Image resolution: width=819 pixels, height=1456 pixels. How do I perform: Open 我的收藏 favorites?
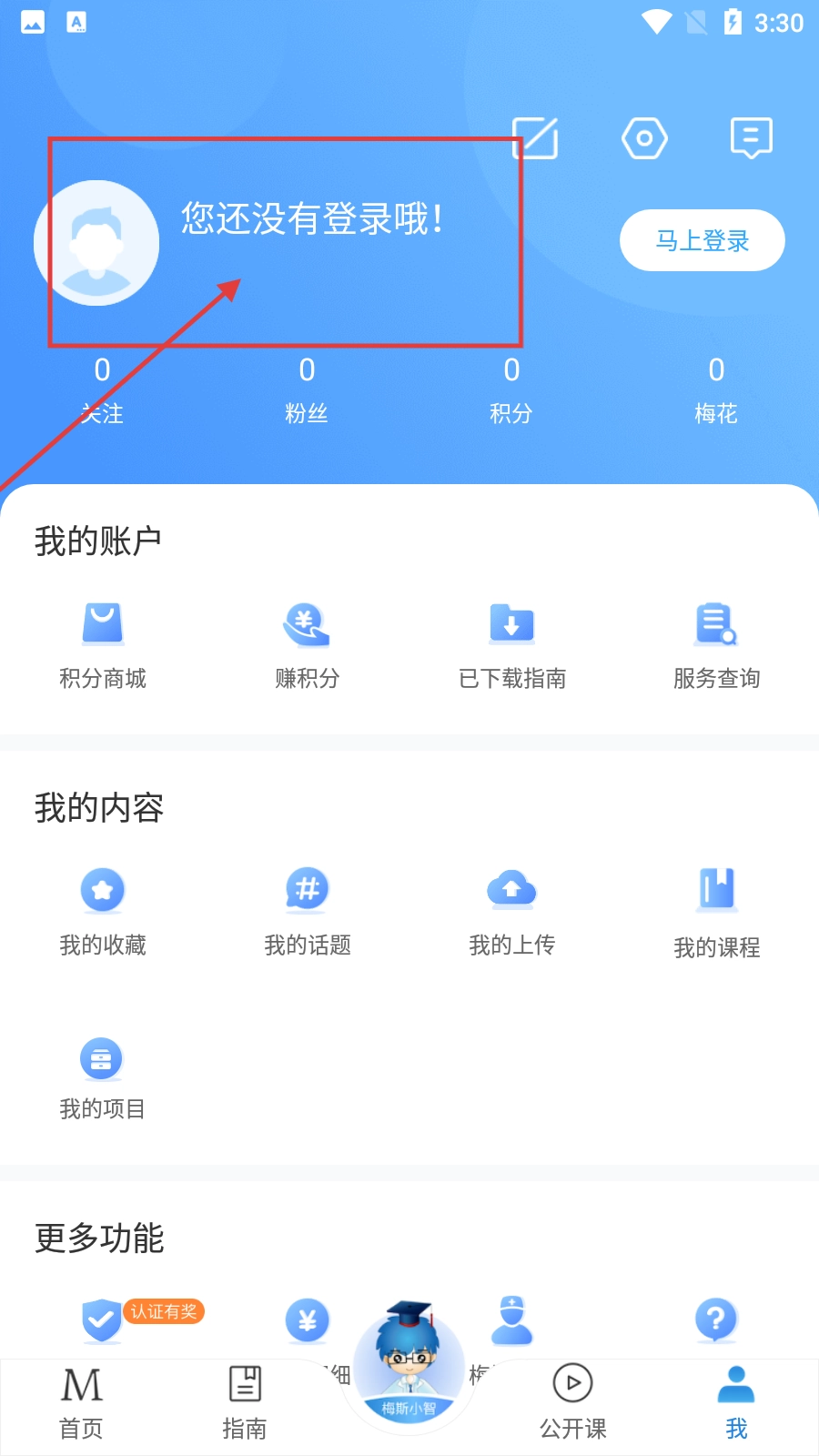102,911
